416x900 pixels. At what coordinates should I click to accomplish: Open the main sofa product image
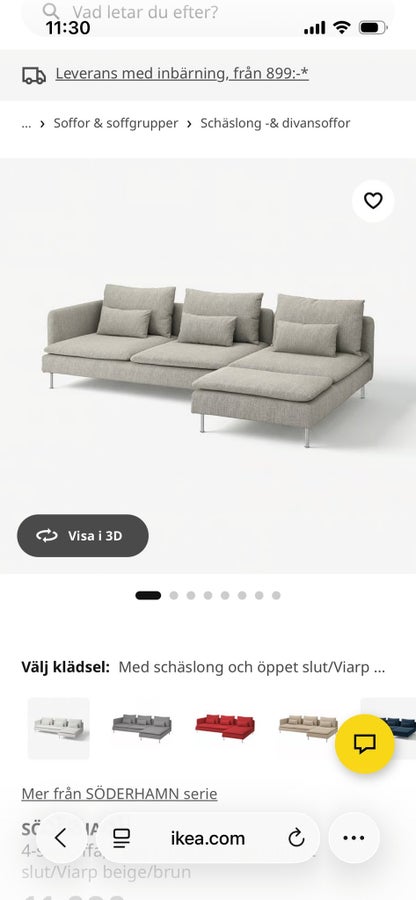pyautogui.click(x=208, y=366)
